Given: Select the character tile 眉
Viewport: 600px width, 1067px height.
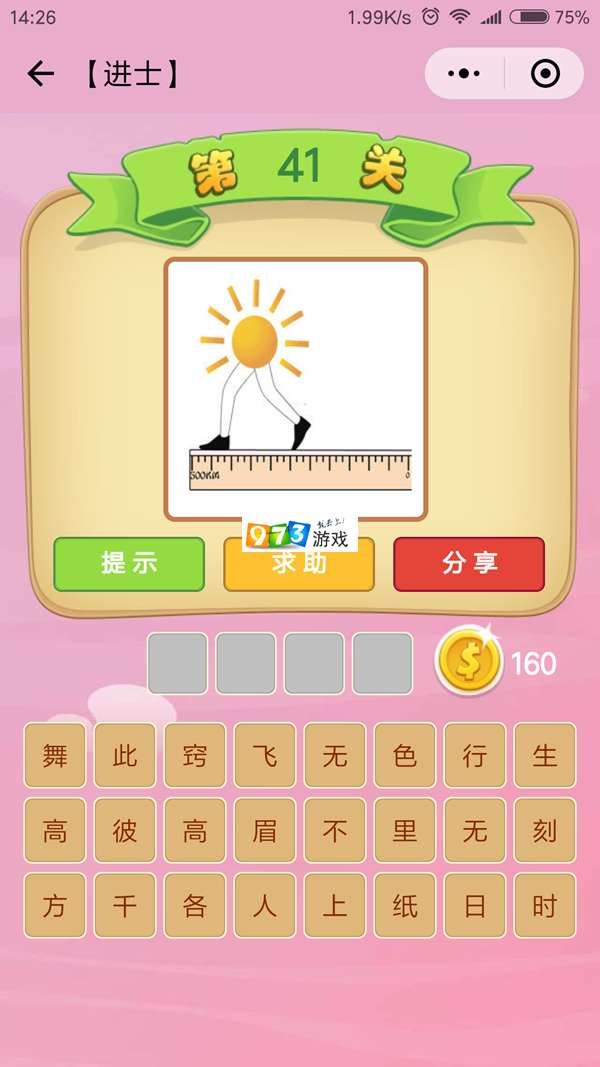Looking at the screenshot, I should point(265,831).
